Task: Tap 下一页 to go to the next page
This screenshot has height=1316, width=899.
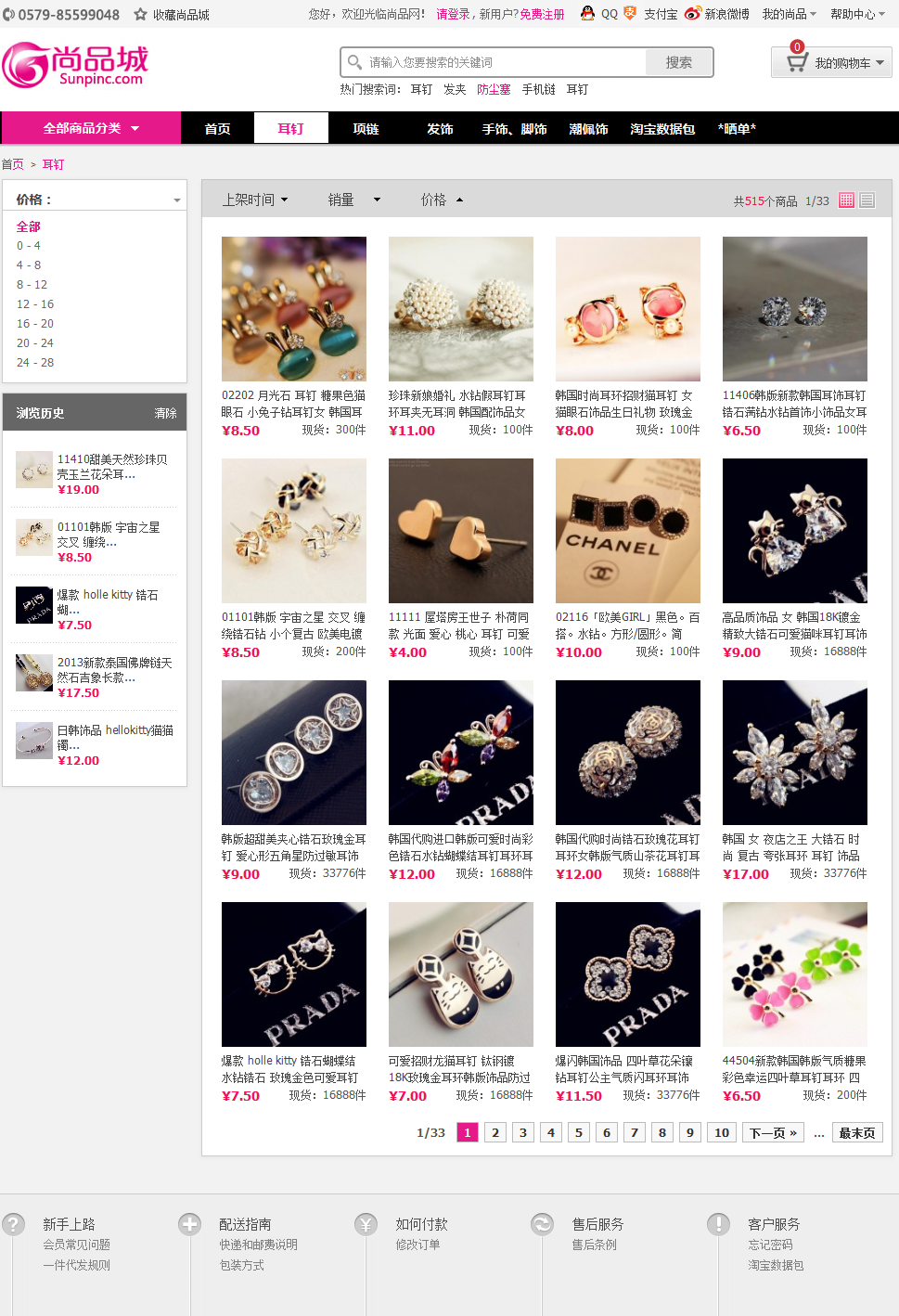Action: [773, 1132]
